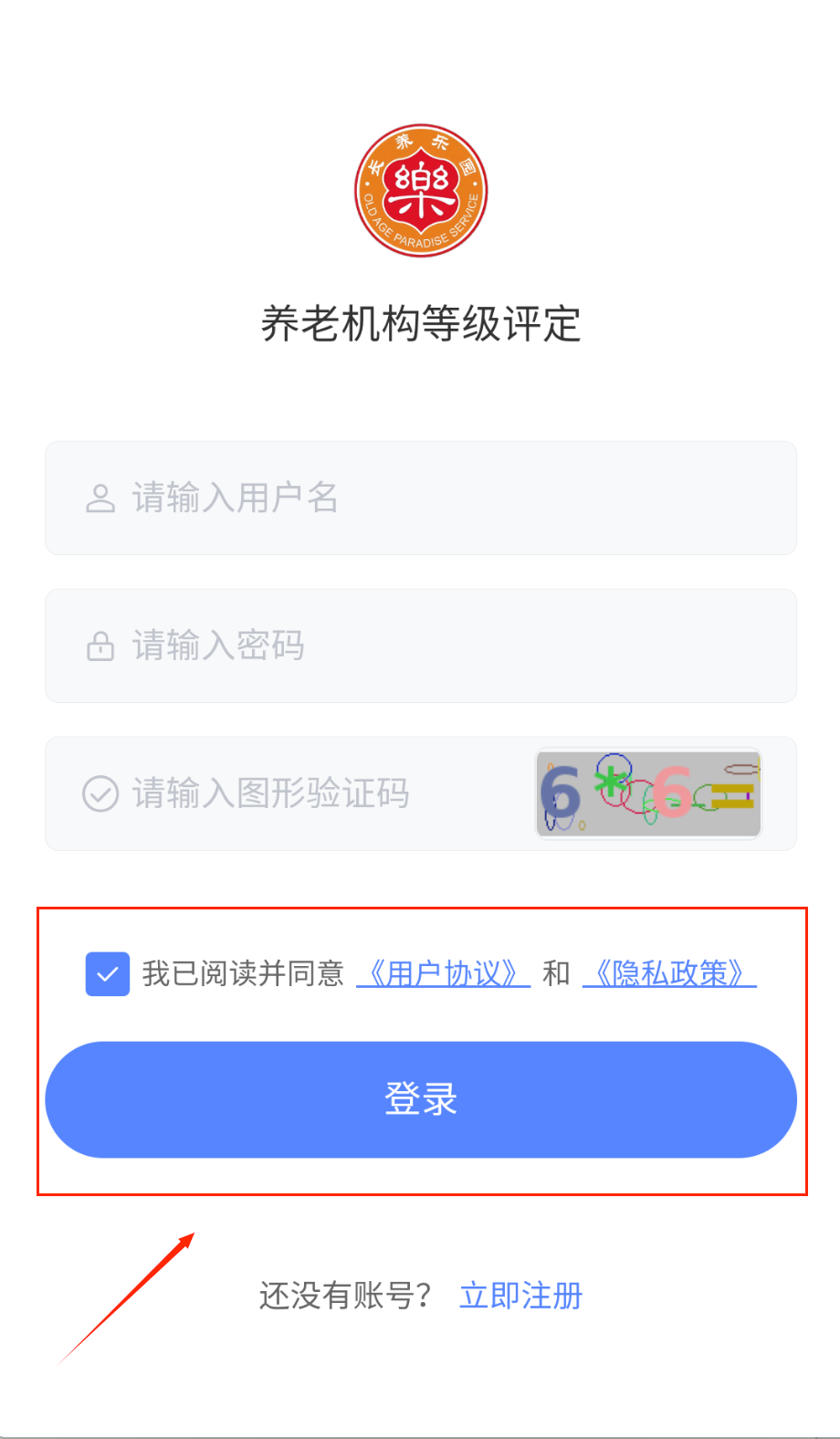
Task: Refresh the captcha image
Action: pos(648,793)
